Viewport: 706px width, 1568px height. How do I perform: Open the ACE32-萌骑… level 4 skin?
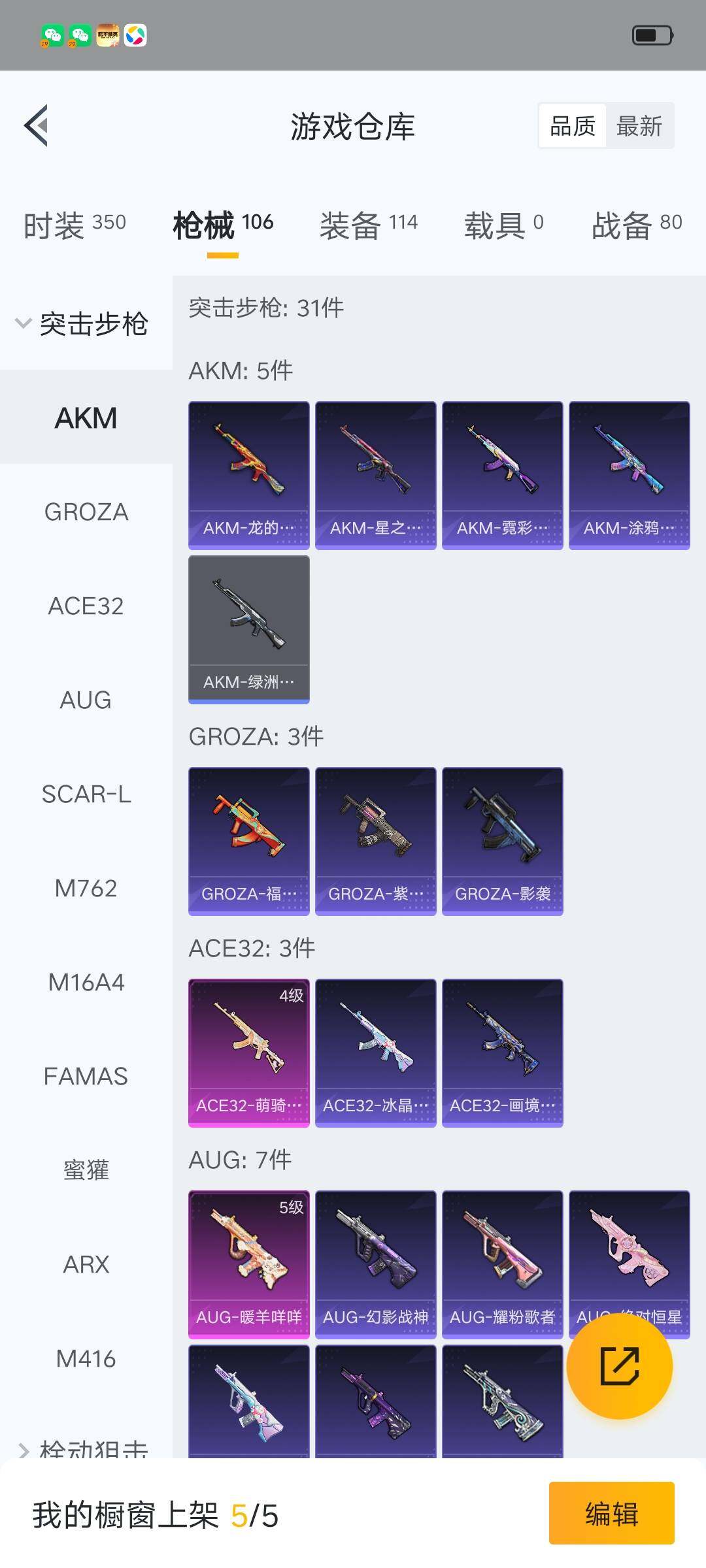(248, 1053)
